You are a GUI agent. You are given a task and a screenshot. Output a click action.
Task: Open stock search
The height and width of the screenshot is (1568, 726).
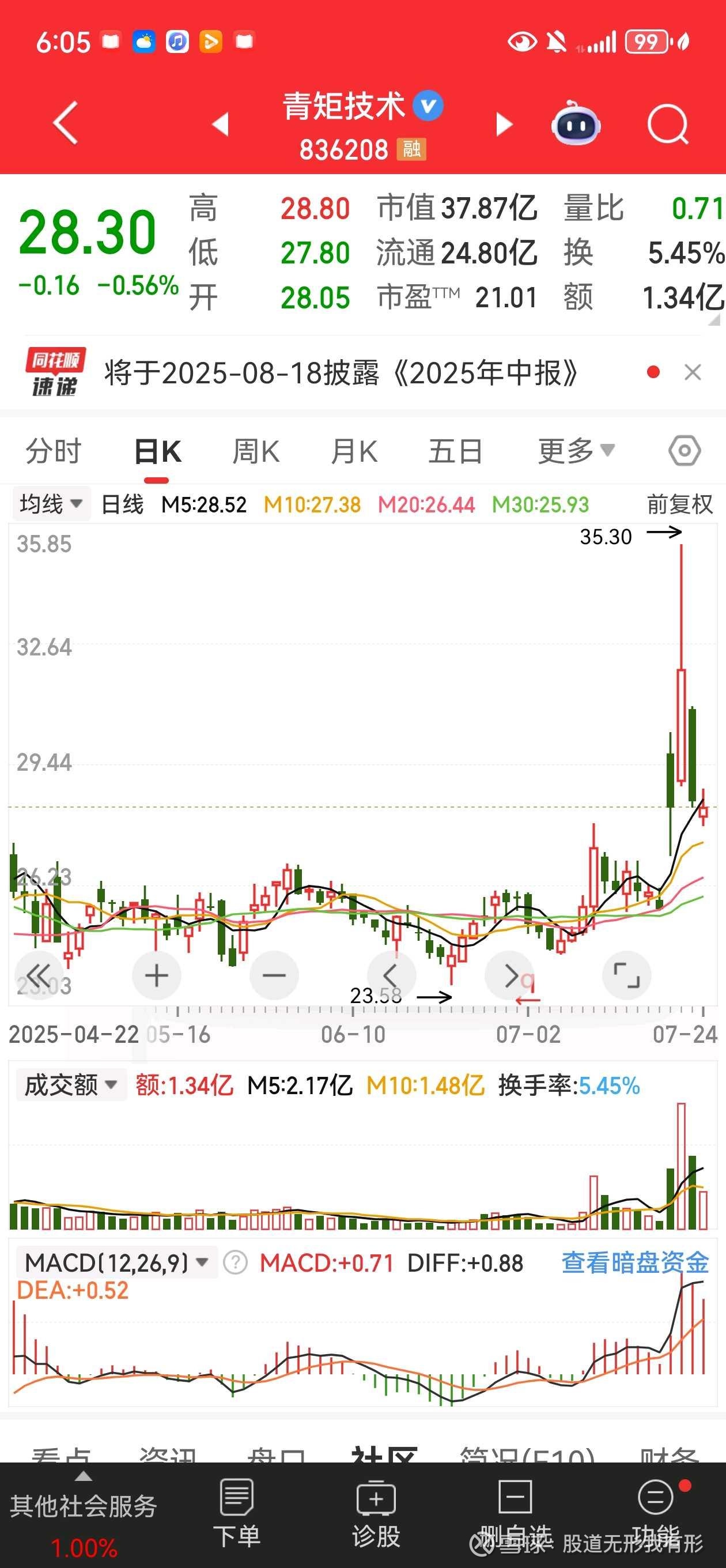(668, 124)
